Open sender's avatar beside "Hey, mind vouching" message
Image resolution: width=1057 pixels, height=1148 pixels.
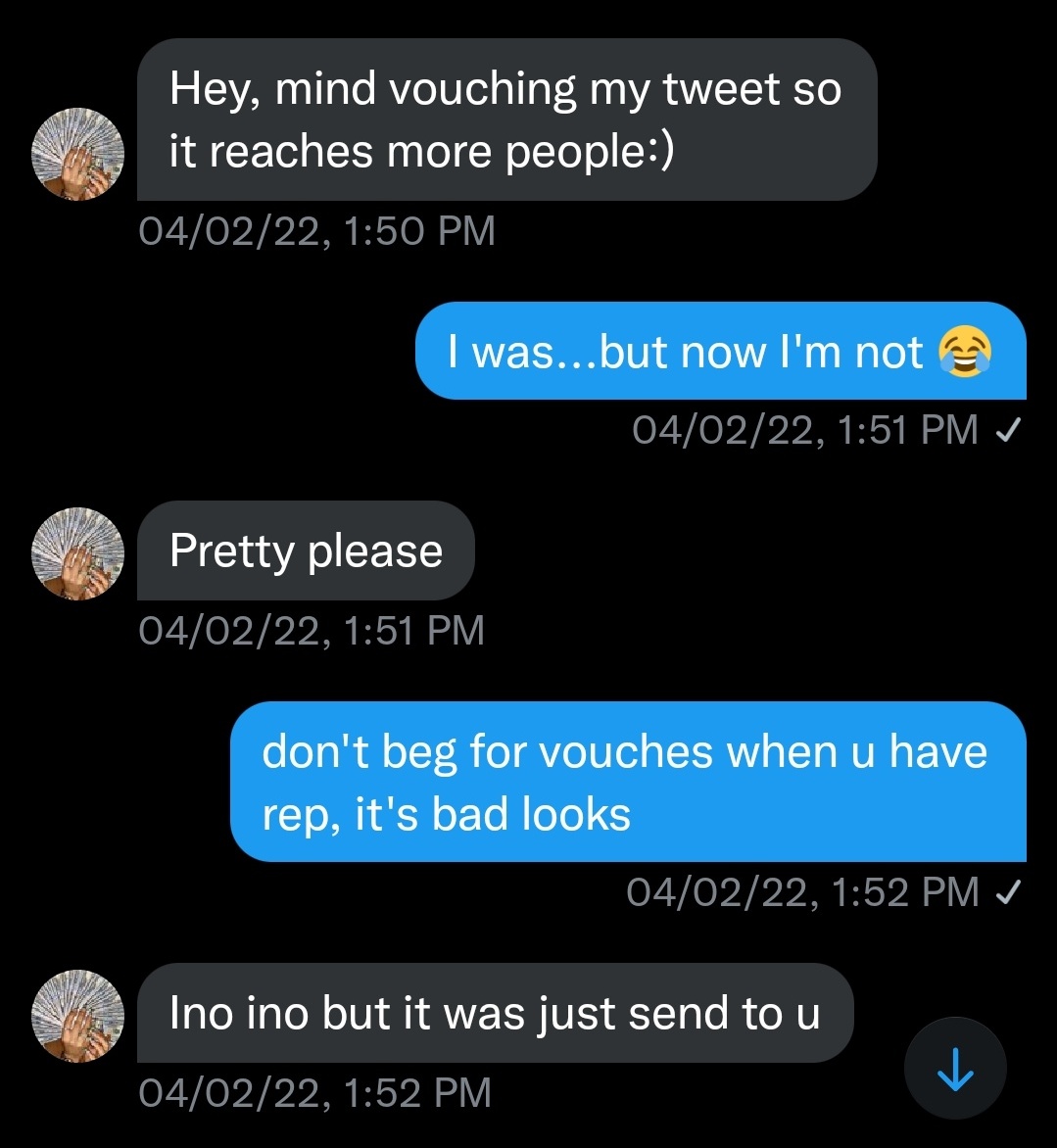(78, 155)
